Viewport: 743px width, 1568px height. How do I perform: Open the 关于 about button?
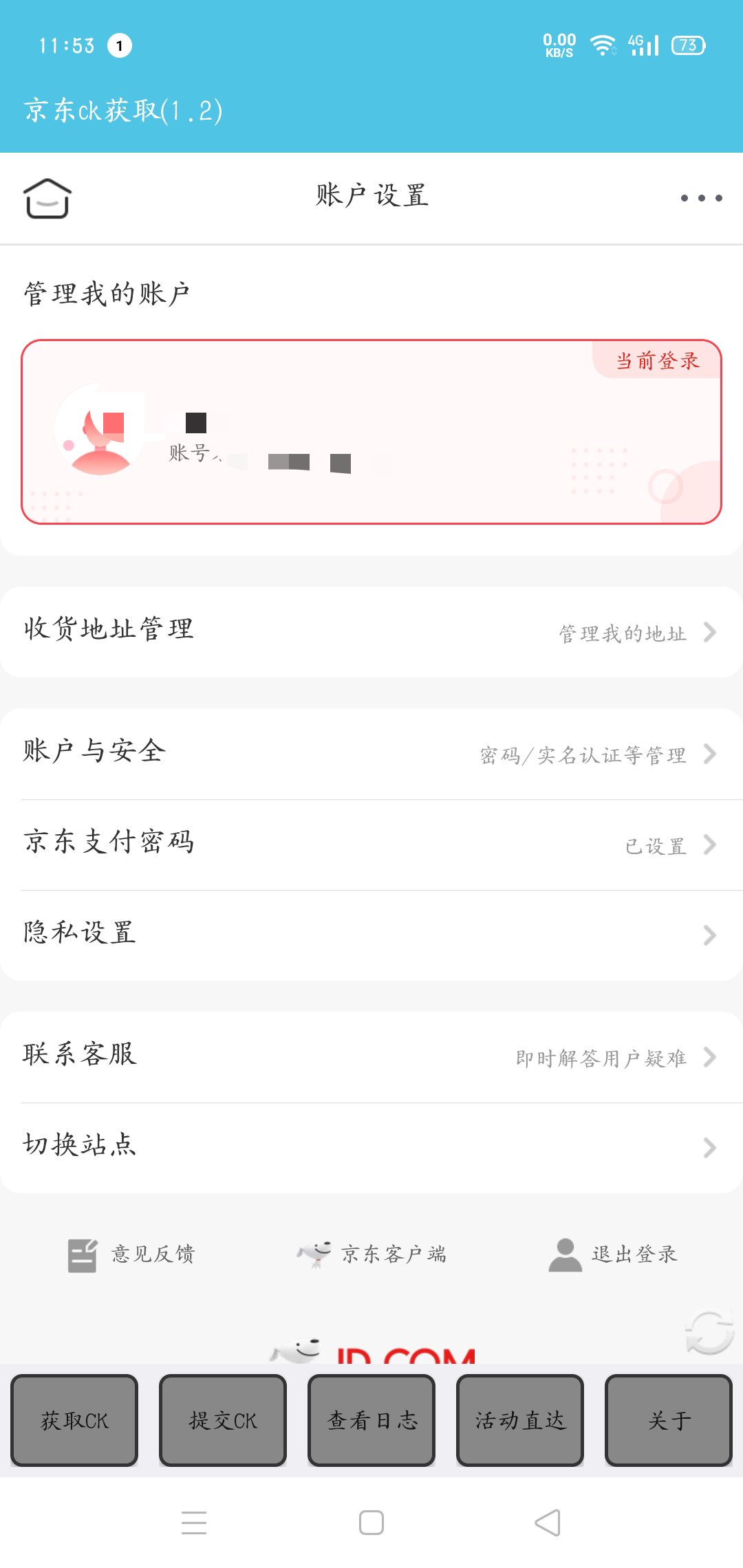(x=669, y=1420)
